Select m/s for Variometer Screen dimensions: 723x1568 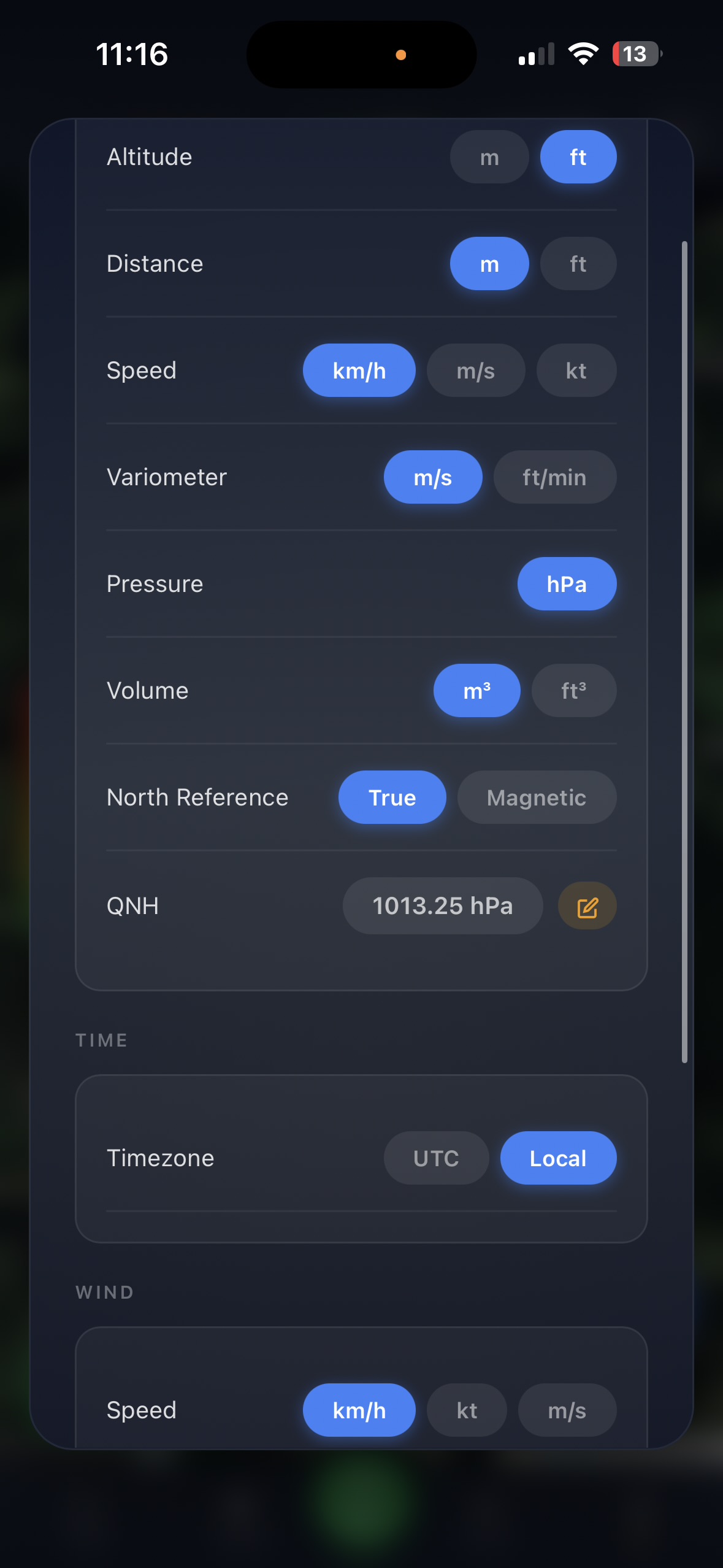coord(432,477)
